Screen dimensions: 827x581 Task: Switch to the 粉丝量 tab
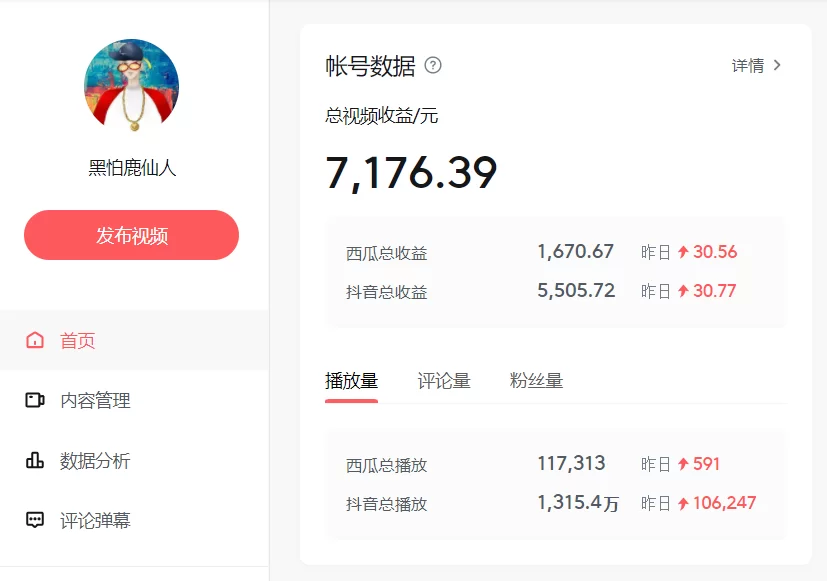point(536,381)
